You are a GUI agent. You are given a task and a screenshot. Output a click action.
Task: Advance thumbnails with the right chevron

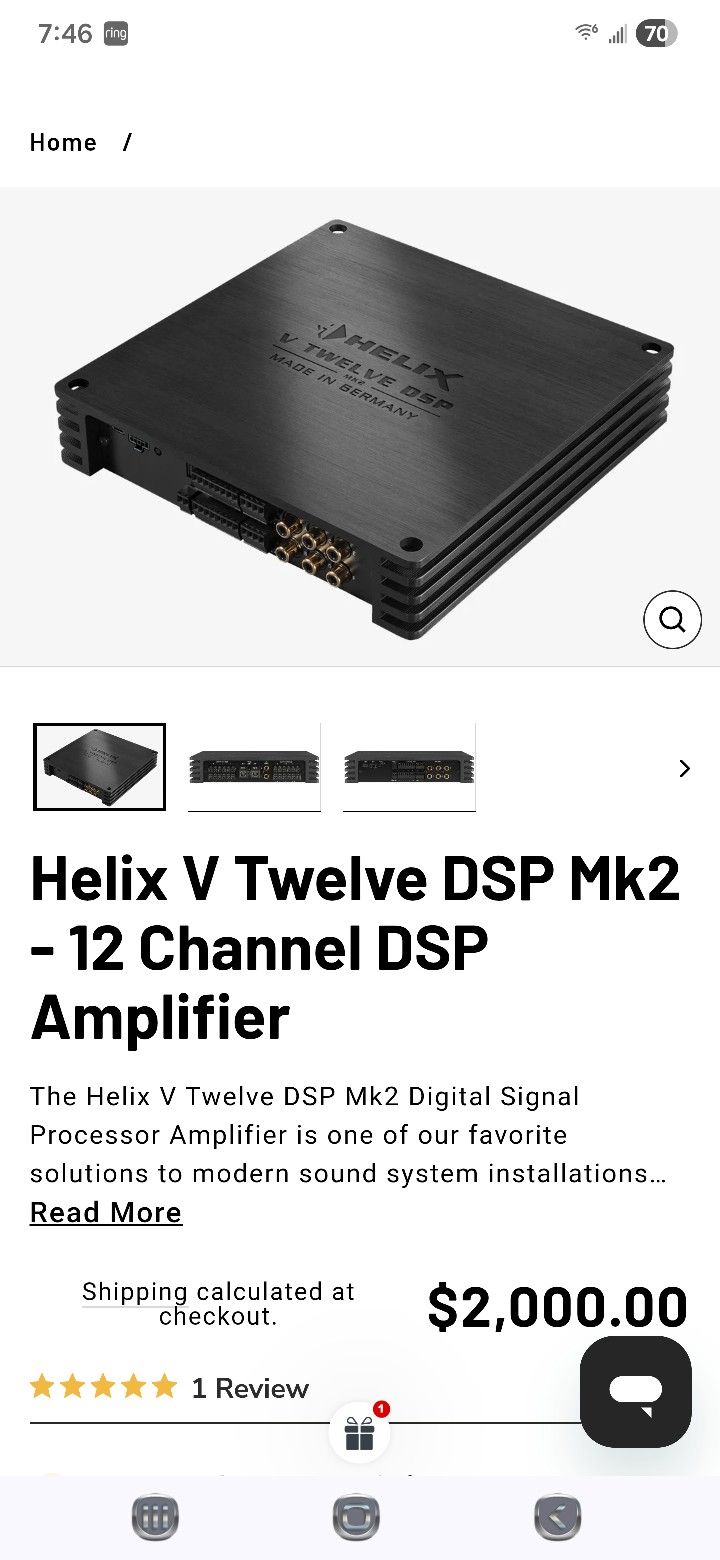click(684, 768)
